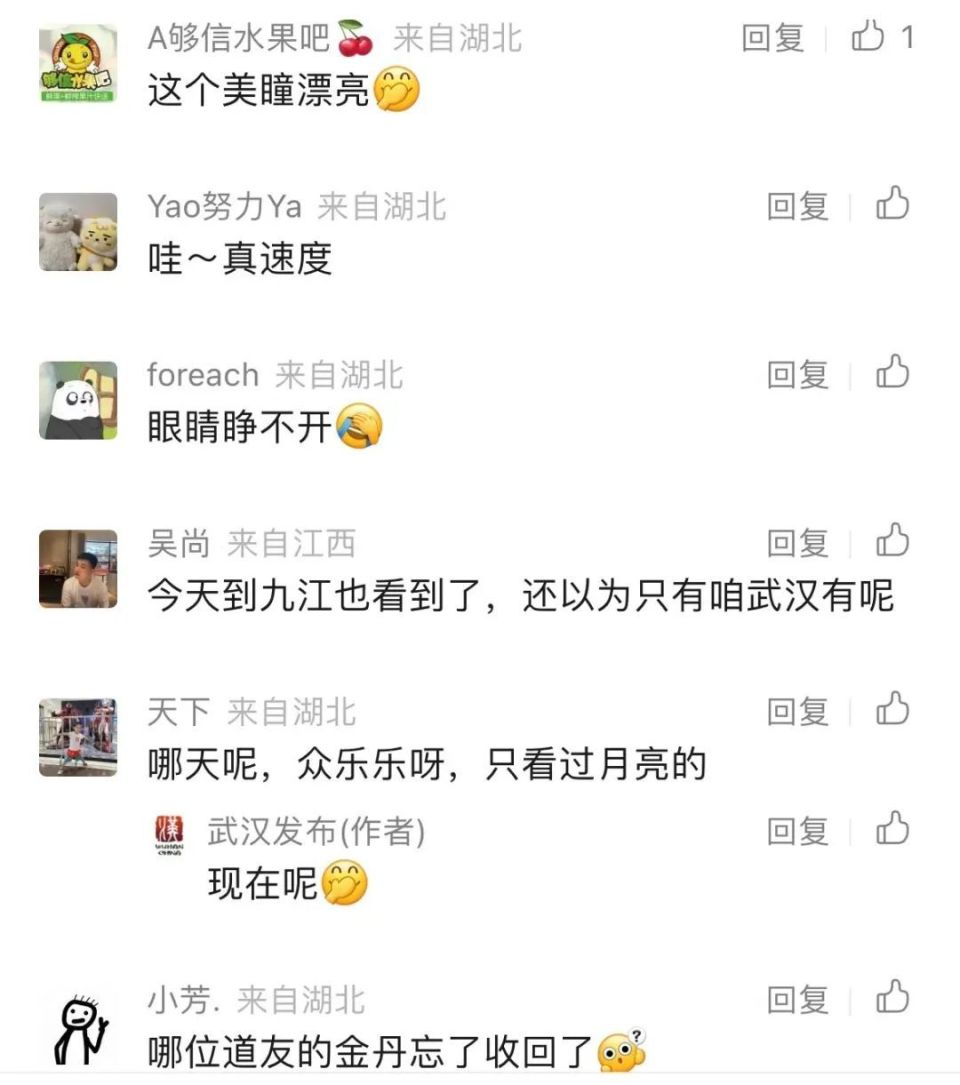Like 小芳.'s comment about 金丹

tap(892, 997)
